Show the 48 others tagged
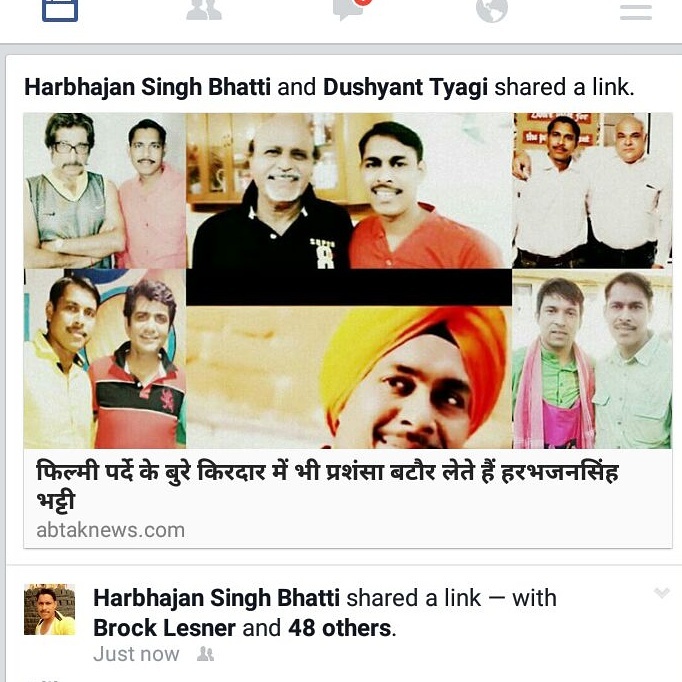The width and height of the screenshot is (682, 682). (339, 628)
